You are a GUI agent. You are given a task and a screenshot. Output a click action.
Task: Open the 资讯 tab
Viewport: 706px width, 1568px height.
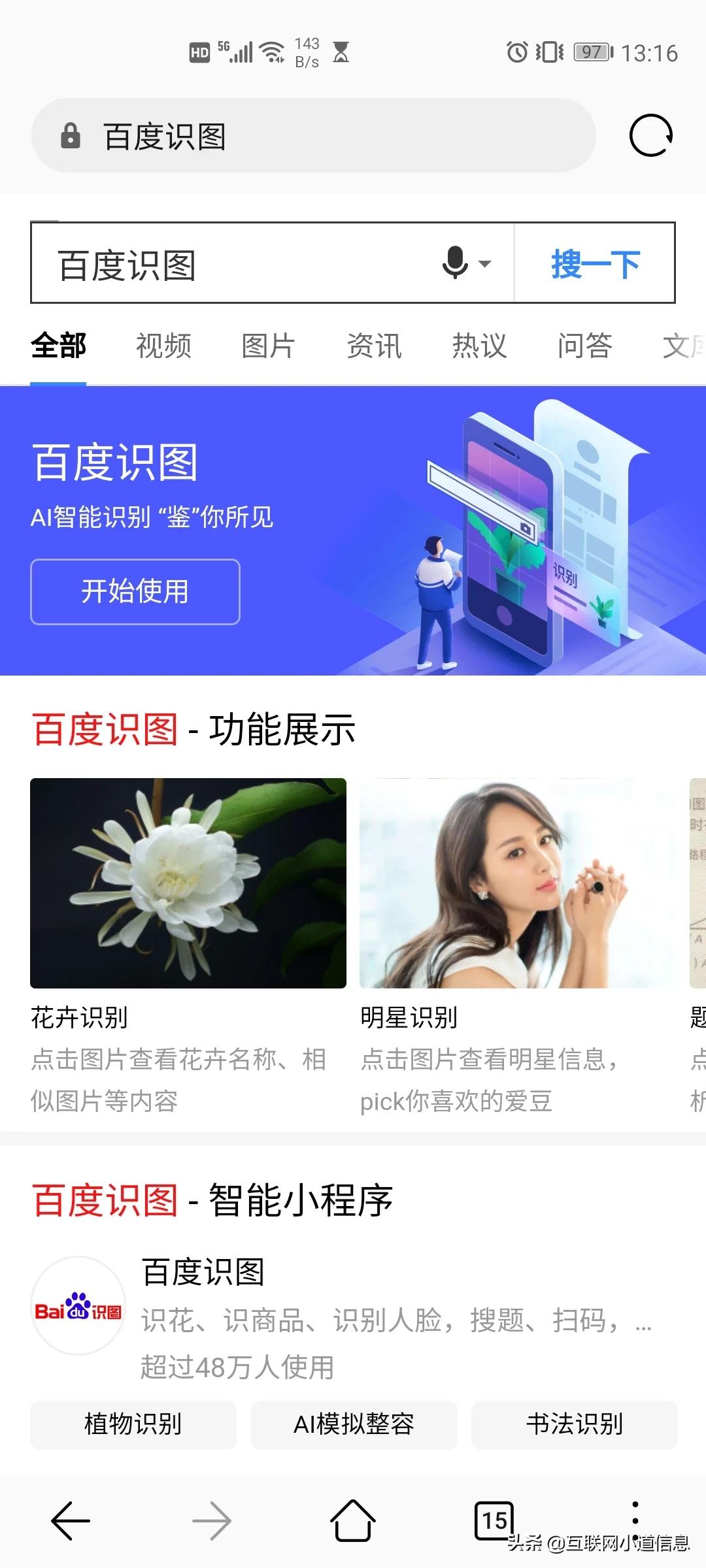[x=374, y=346]
